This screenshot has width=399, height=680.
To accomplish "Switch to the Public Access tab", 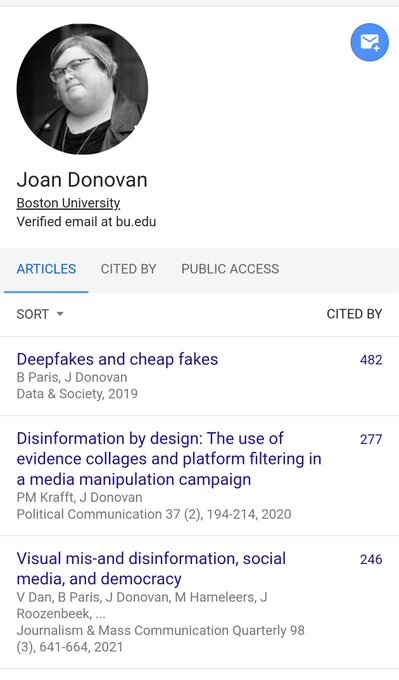I will [x=230, y=269].
